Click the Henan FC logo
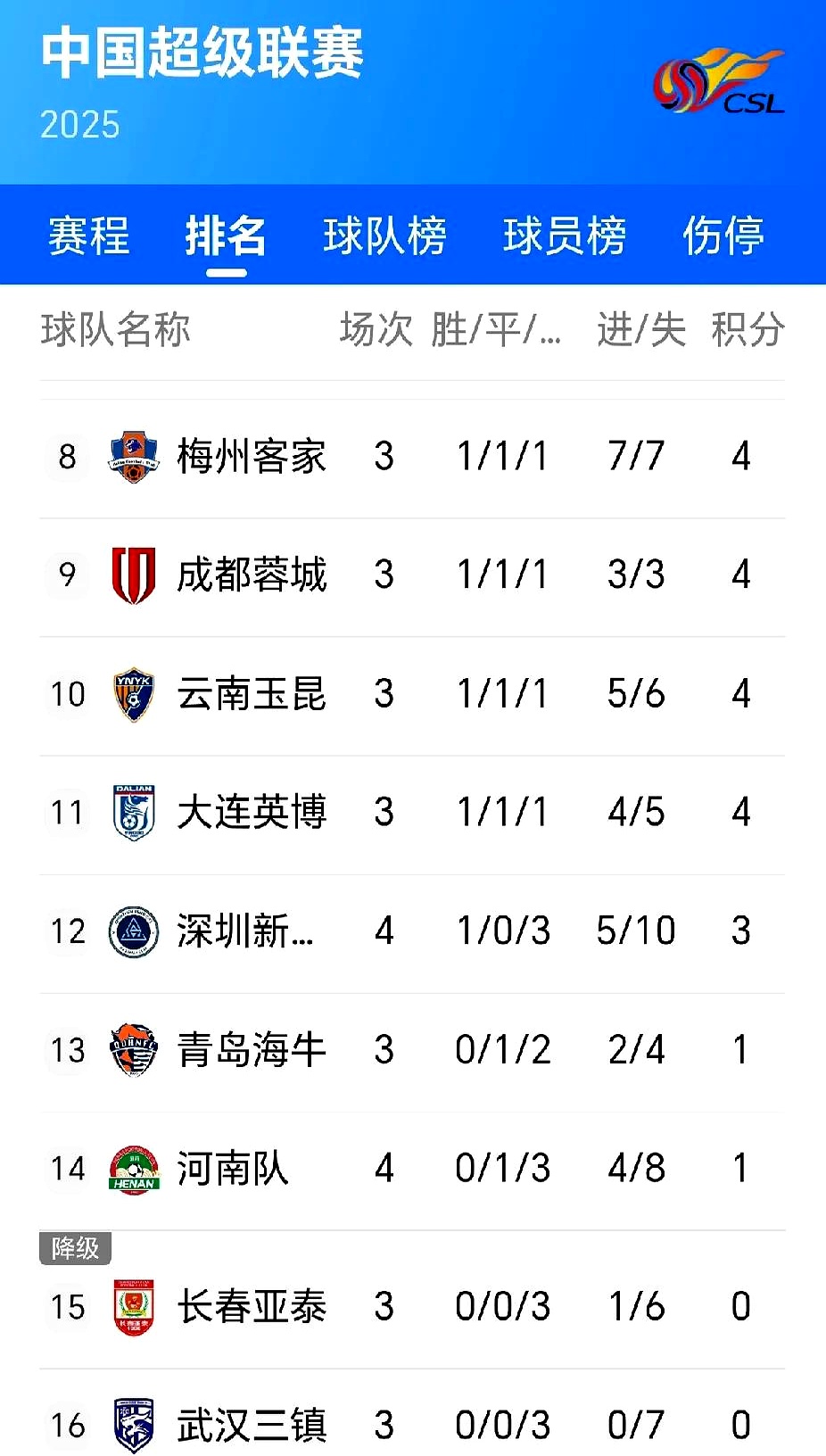826x1456 pixels. 132,1169
